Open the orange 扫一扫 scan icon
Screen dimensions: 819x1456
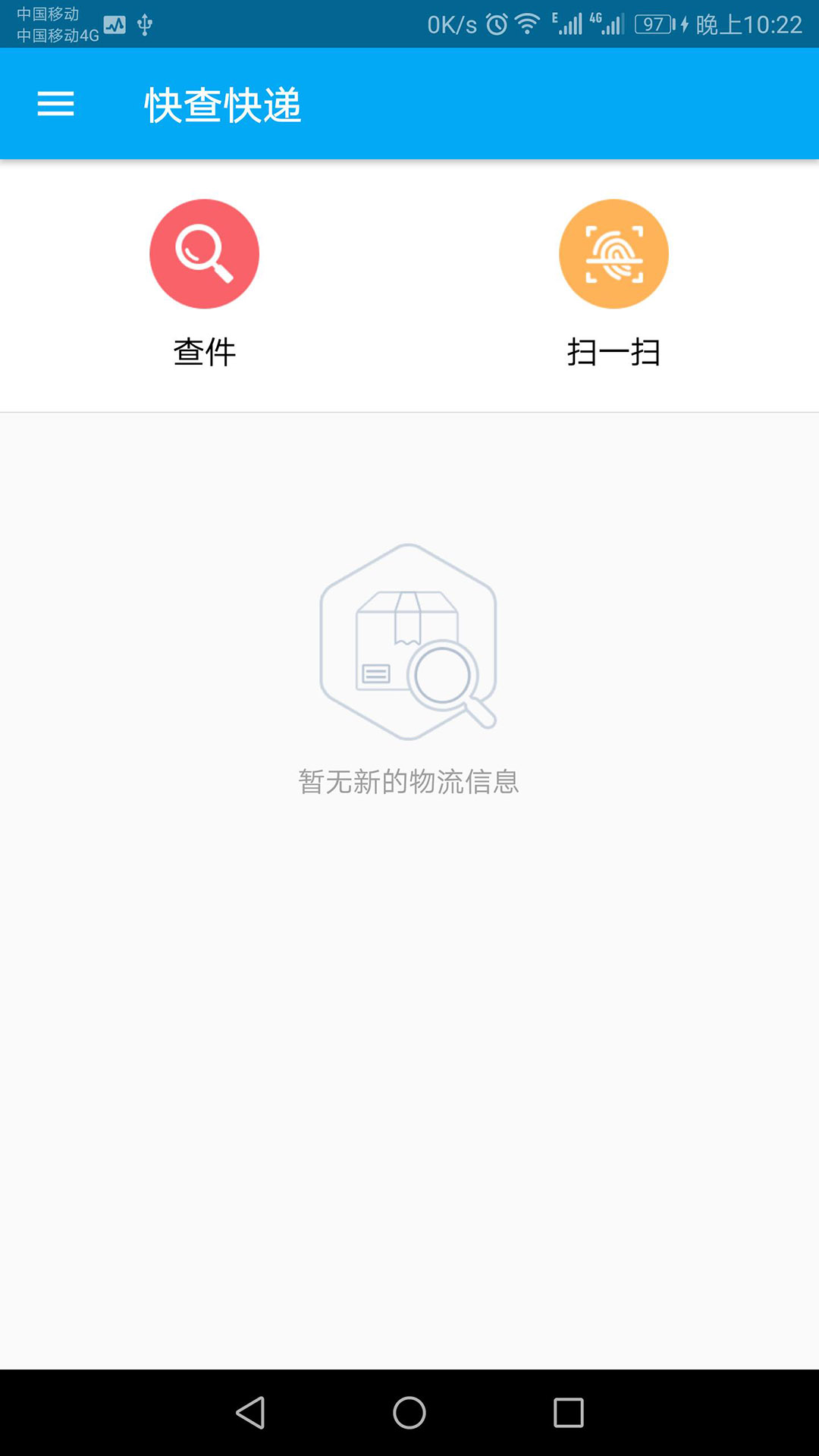[614, 253]
